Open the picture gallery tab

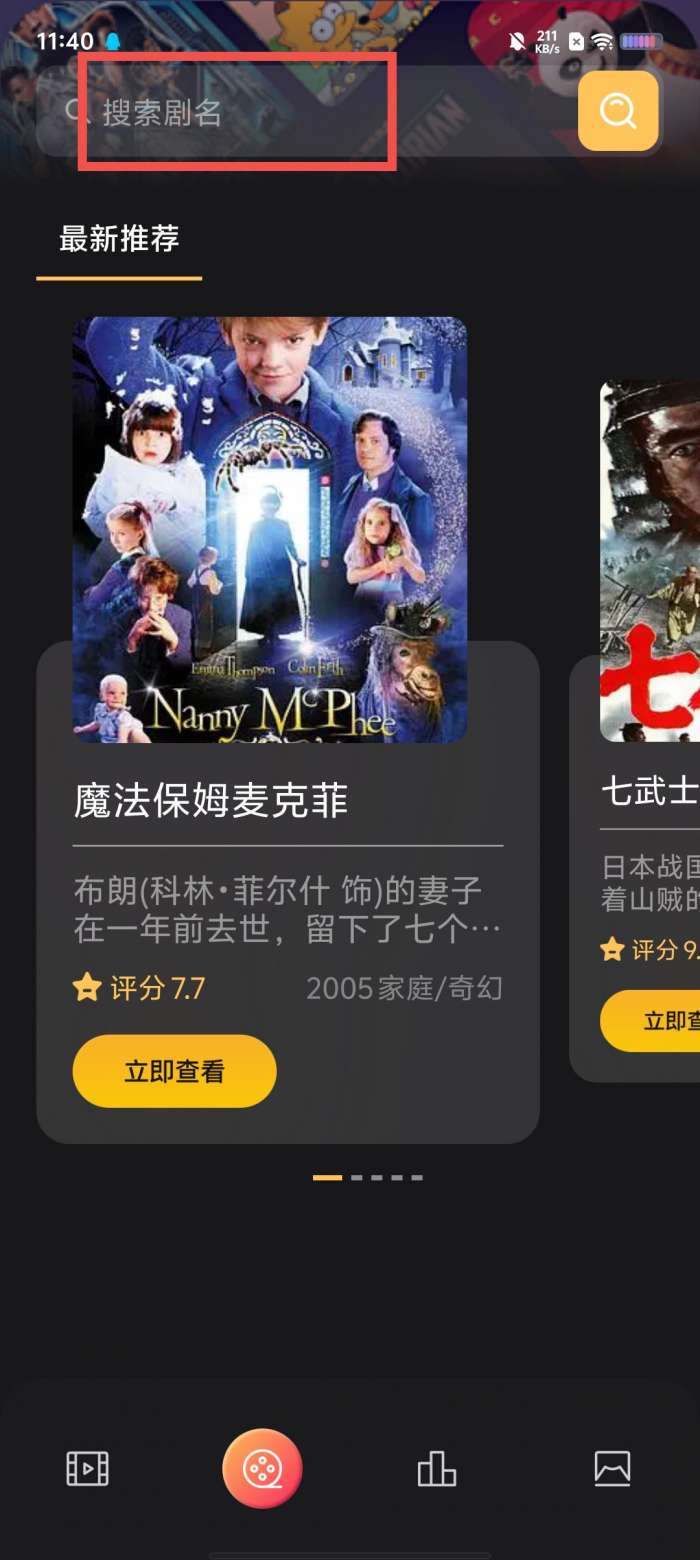612,1468
